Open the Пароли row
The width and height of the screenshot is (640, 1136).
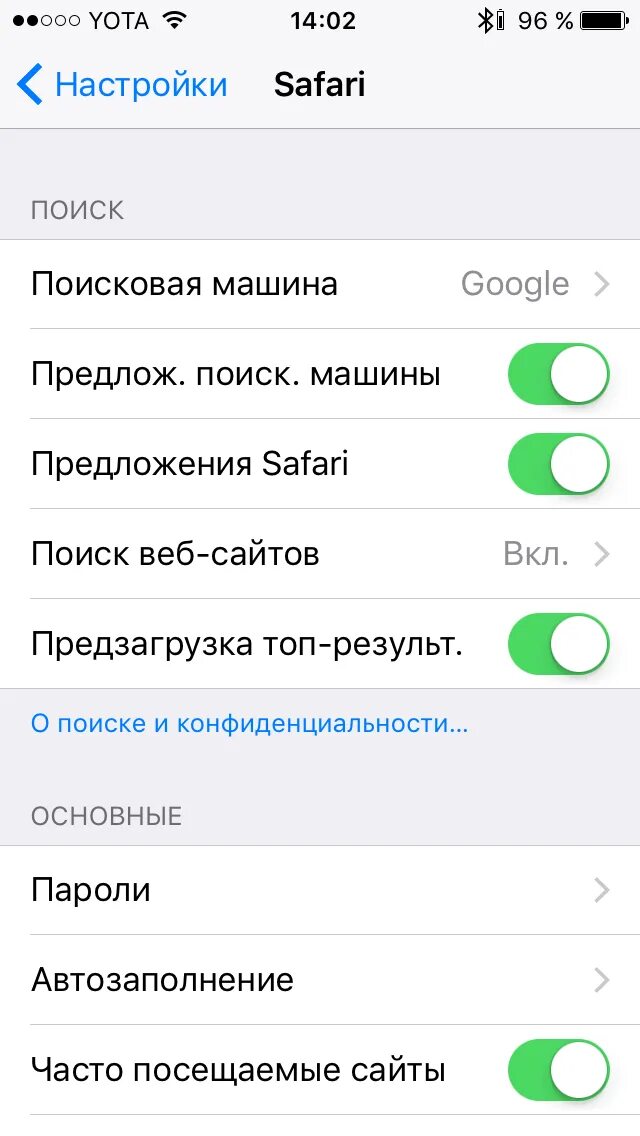pos(320,890)
